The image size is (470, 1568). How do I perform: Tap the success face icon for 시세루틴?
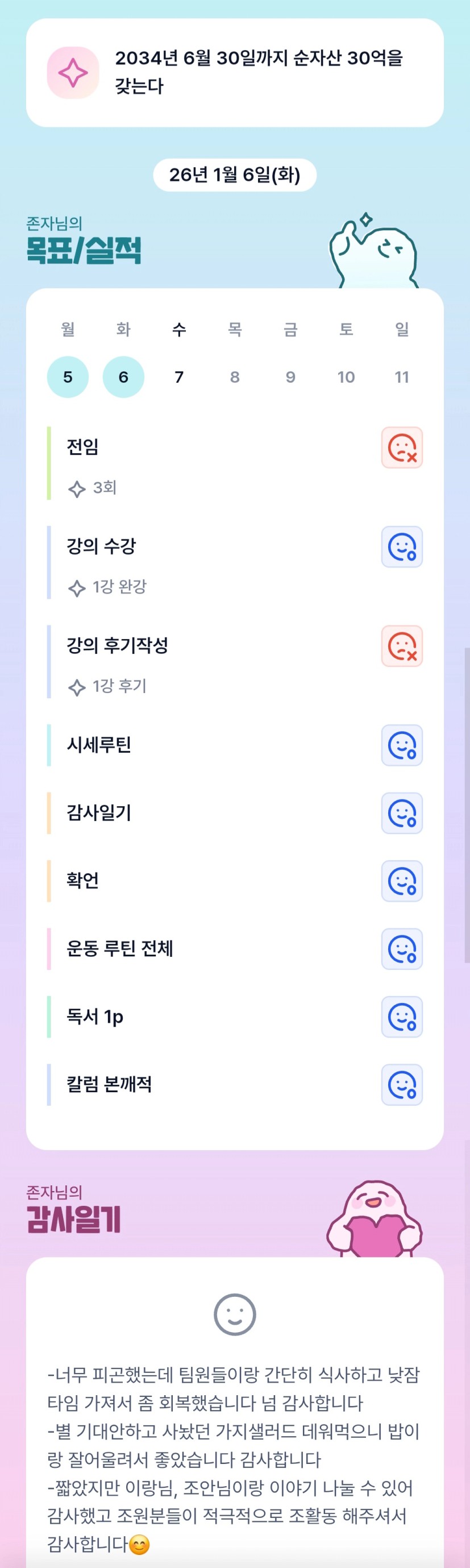point(402,745)
